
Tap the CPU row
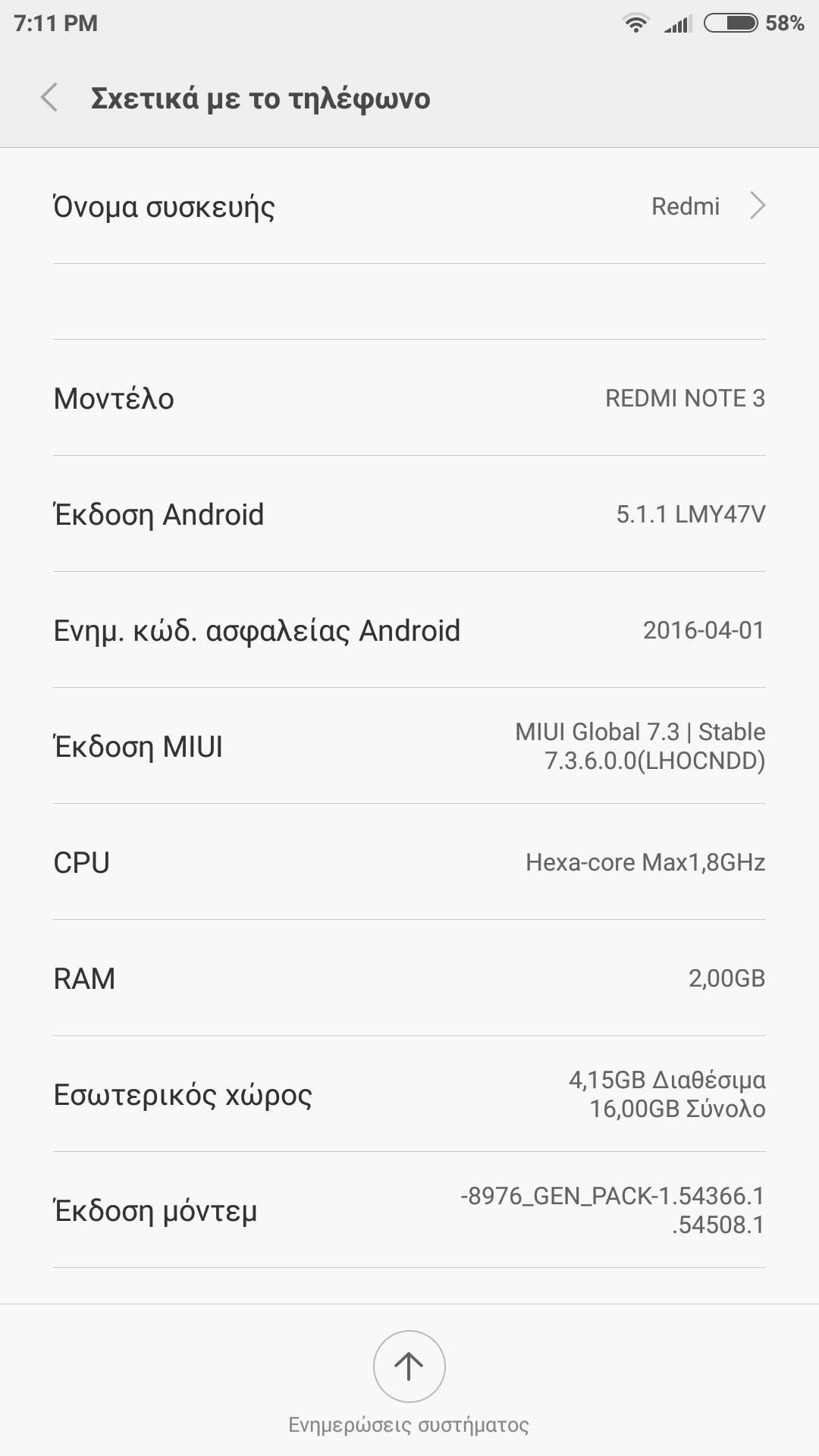[409, 862]
